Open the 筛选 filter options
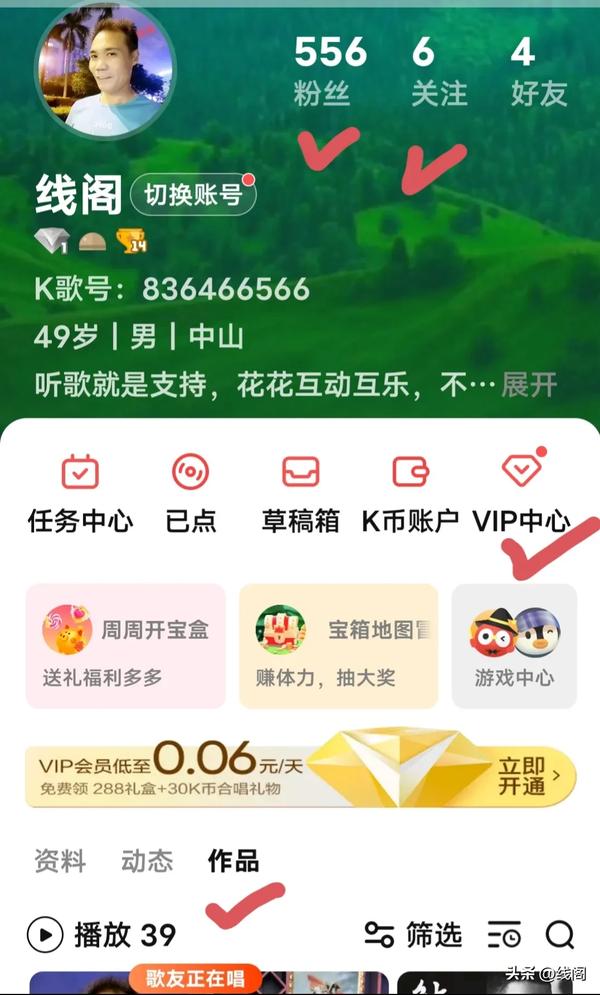Viewport: 600px width, 995px height. [413, 935]
